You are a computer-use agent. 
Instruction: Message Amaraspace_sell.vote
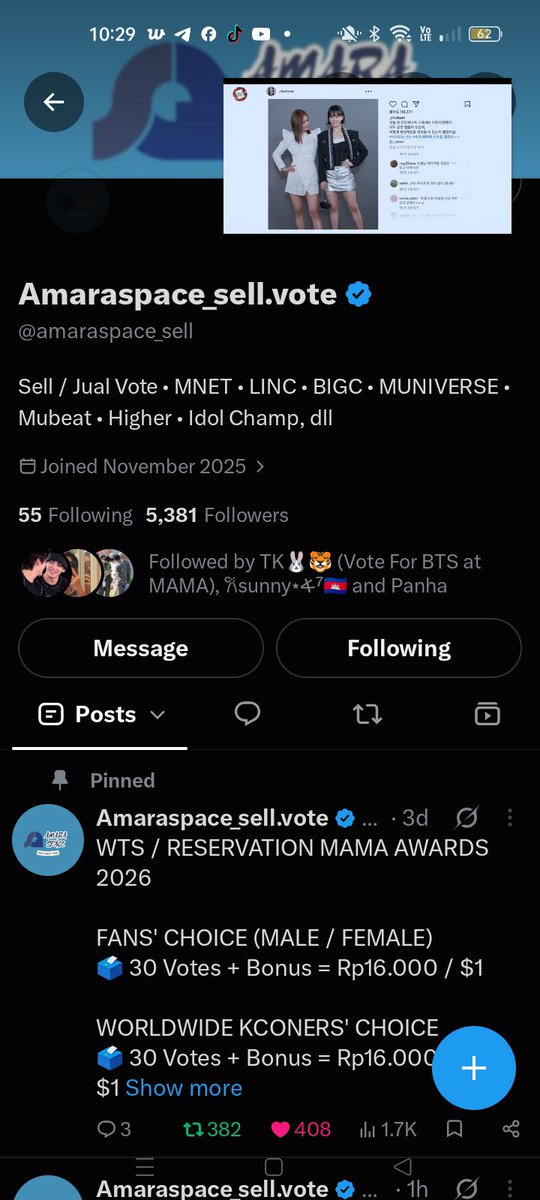coord(141,648)
